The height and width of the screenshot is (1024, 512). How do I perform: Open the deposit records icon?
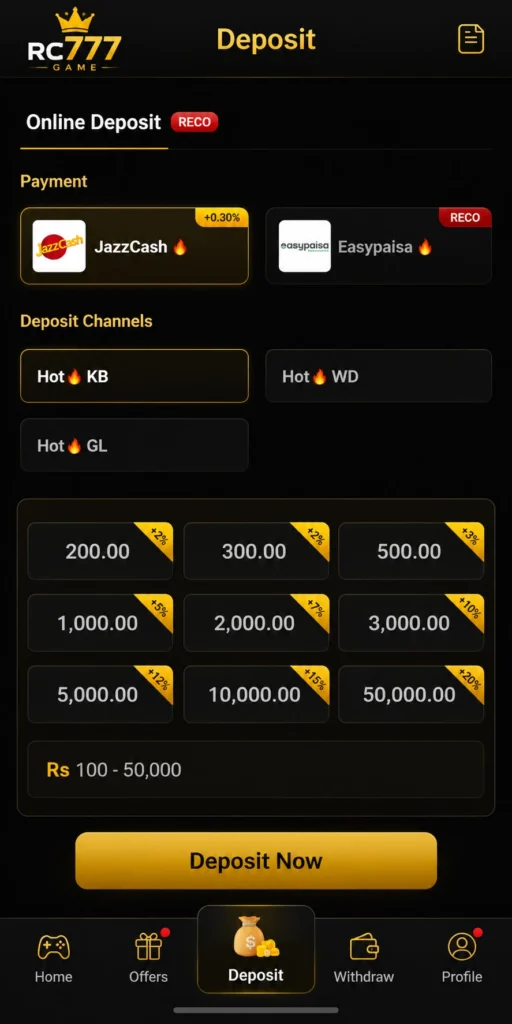click(470, 39)
